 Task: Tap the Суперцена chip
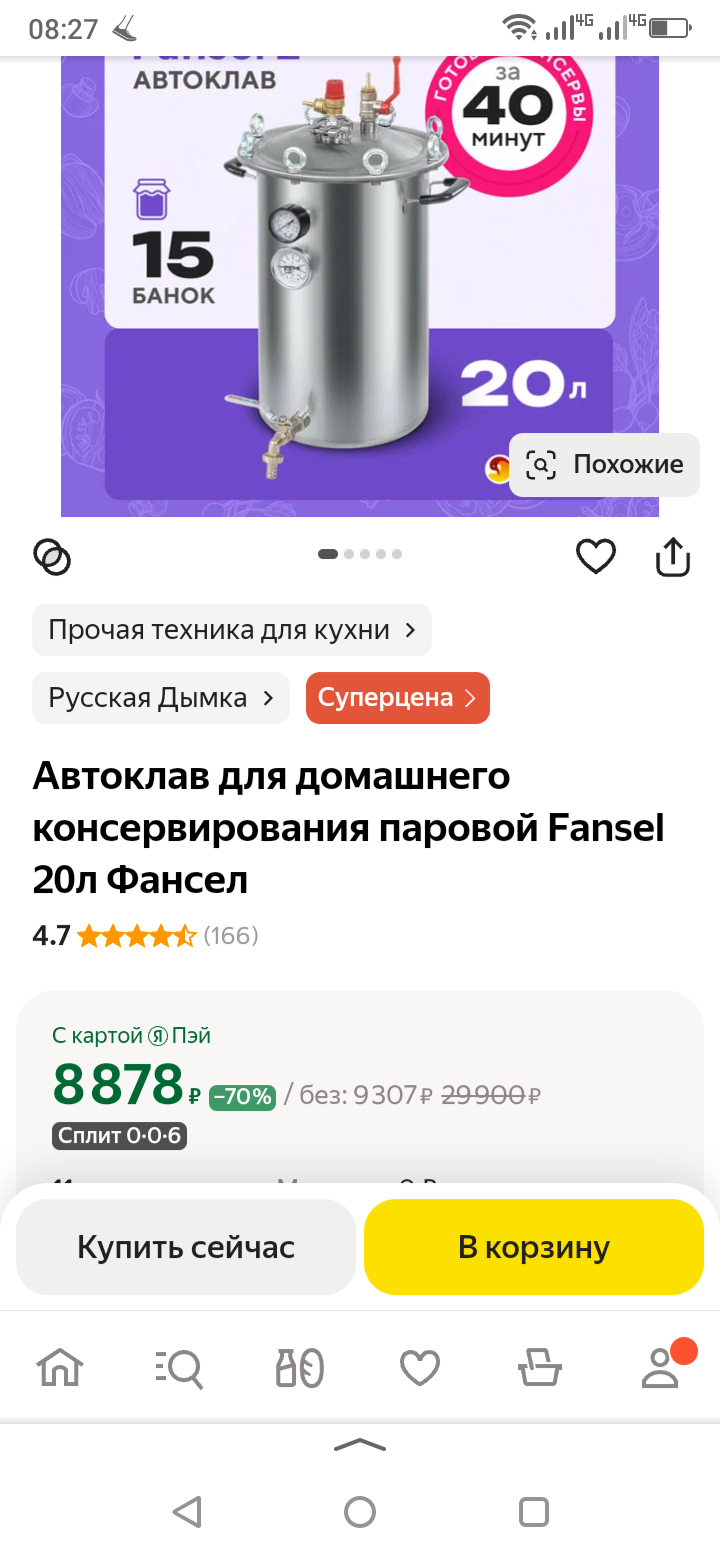coord(397,698)
